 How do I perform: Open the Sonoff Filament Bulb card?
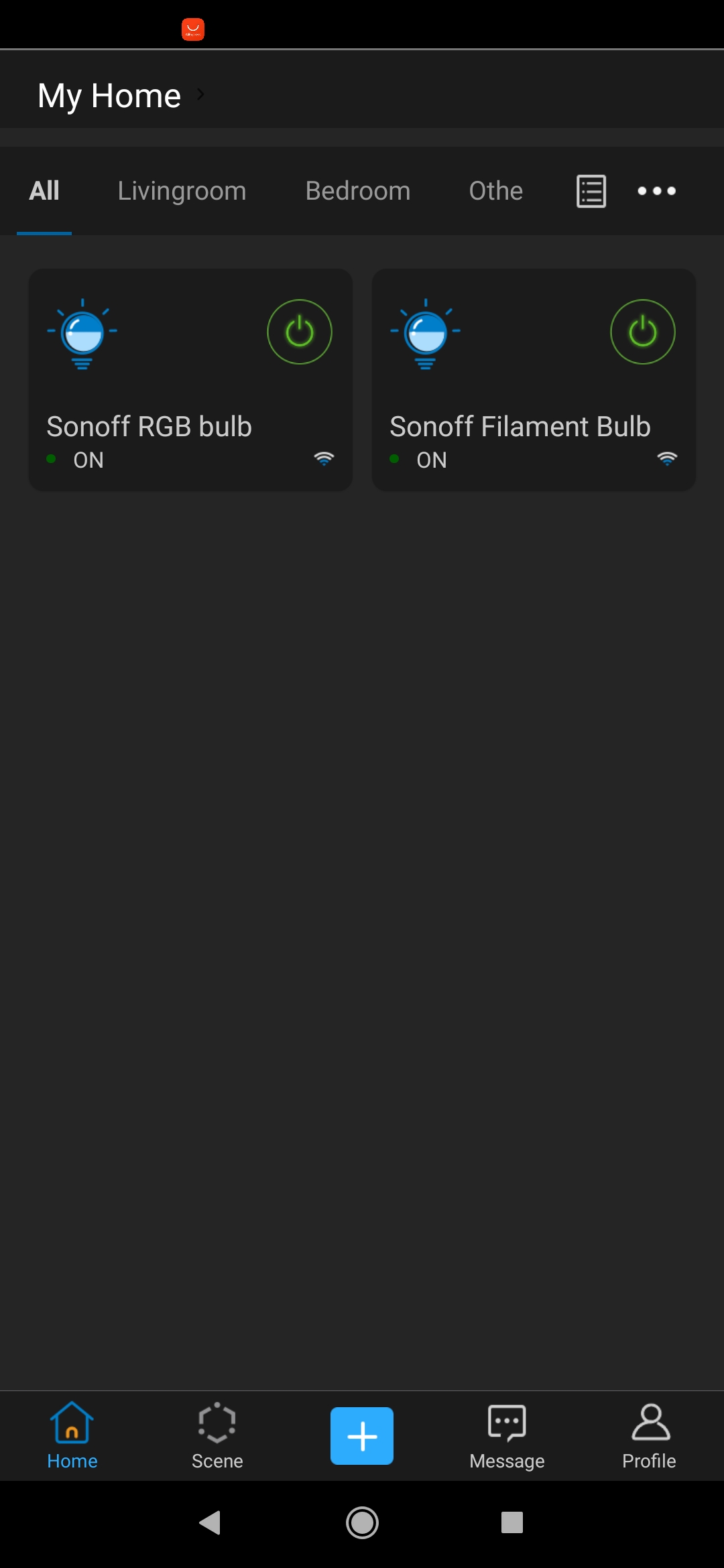(534, 380)
